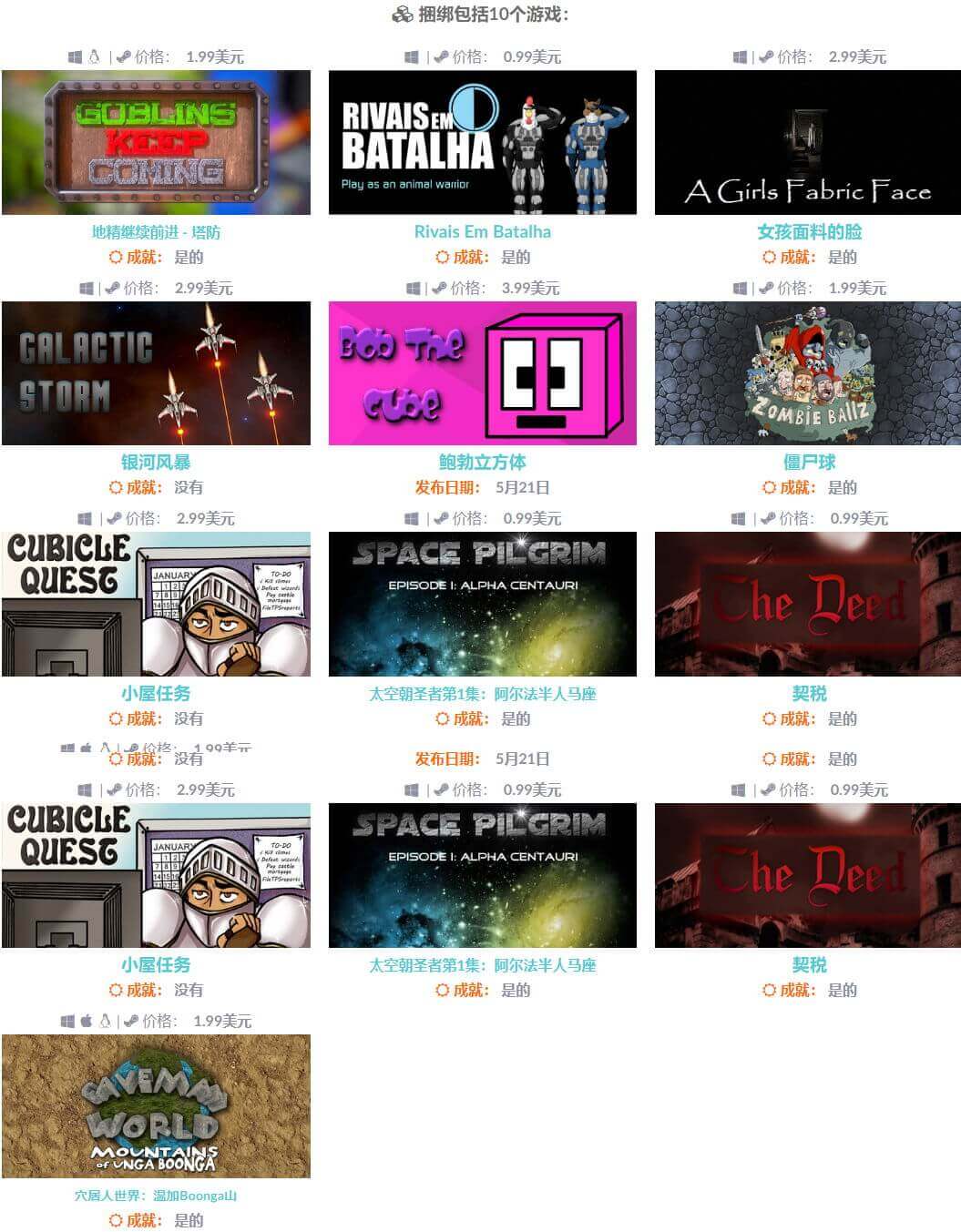
Task: Open the A Girls Fabric Face image
Action: click(807, 143)
